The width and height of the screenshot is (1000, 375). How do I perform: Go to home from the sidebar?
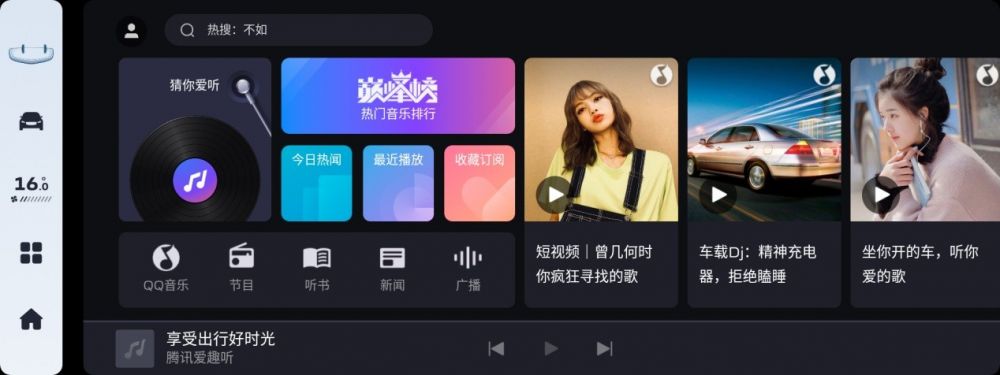(x=31, y=319)
